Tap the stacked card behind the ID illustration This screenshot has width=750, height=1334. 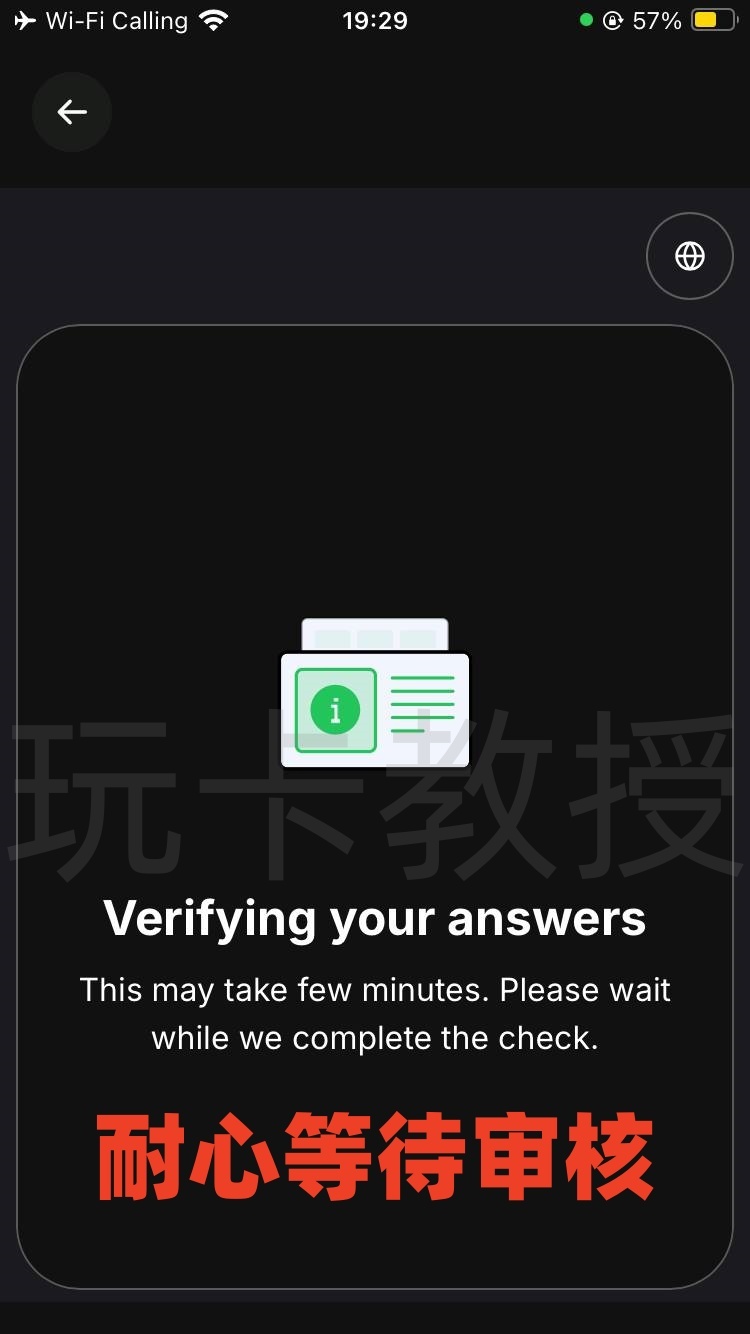(x=374, y=635)
